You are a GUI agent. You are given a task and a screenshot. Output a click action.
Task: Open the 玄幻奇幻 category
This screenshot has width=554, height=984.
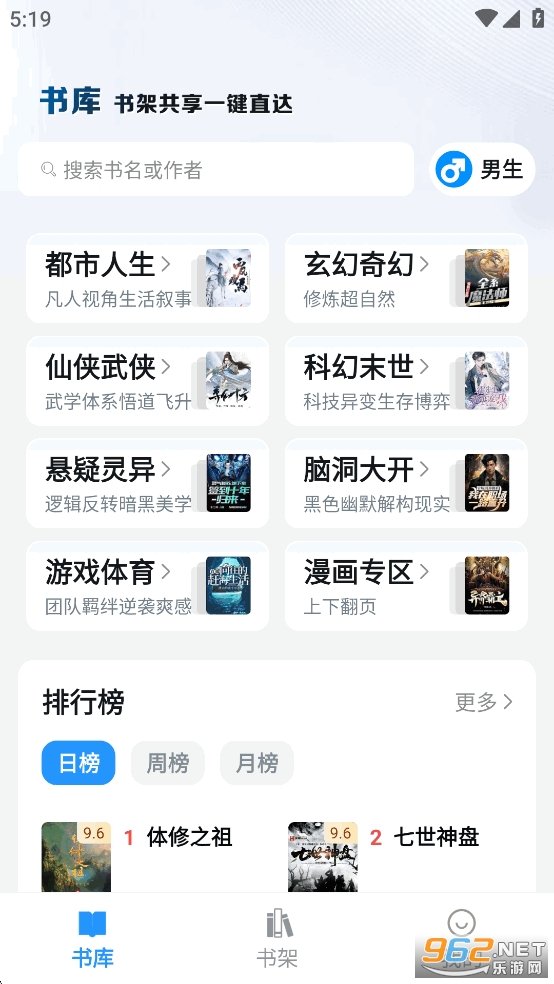click(x=406, y=278)
